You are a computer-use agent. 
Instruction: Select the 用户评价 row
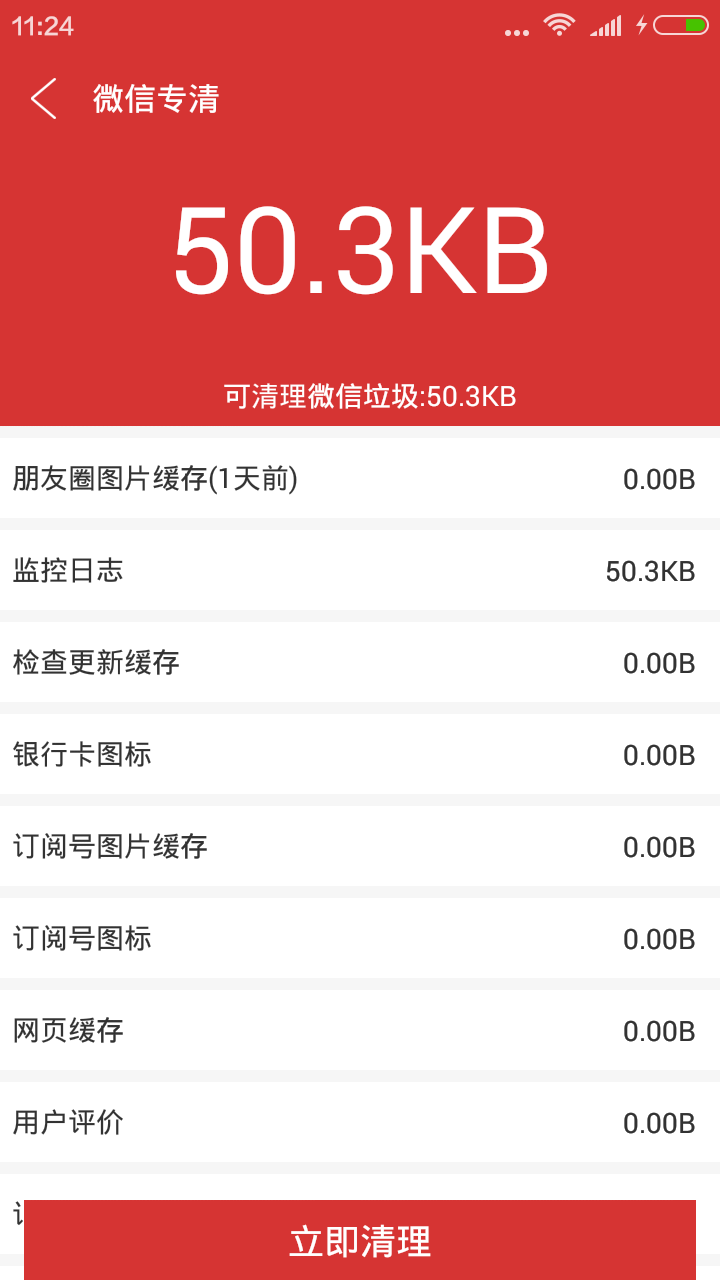[x=360, y=1122]
